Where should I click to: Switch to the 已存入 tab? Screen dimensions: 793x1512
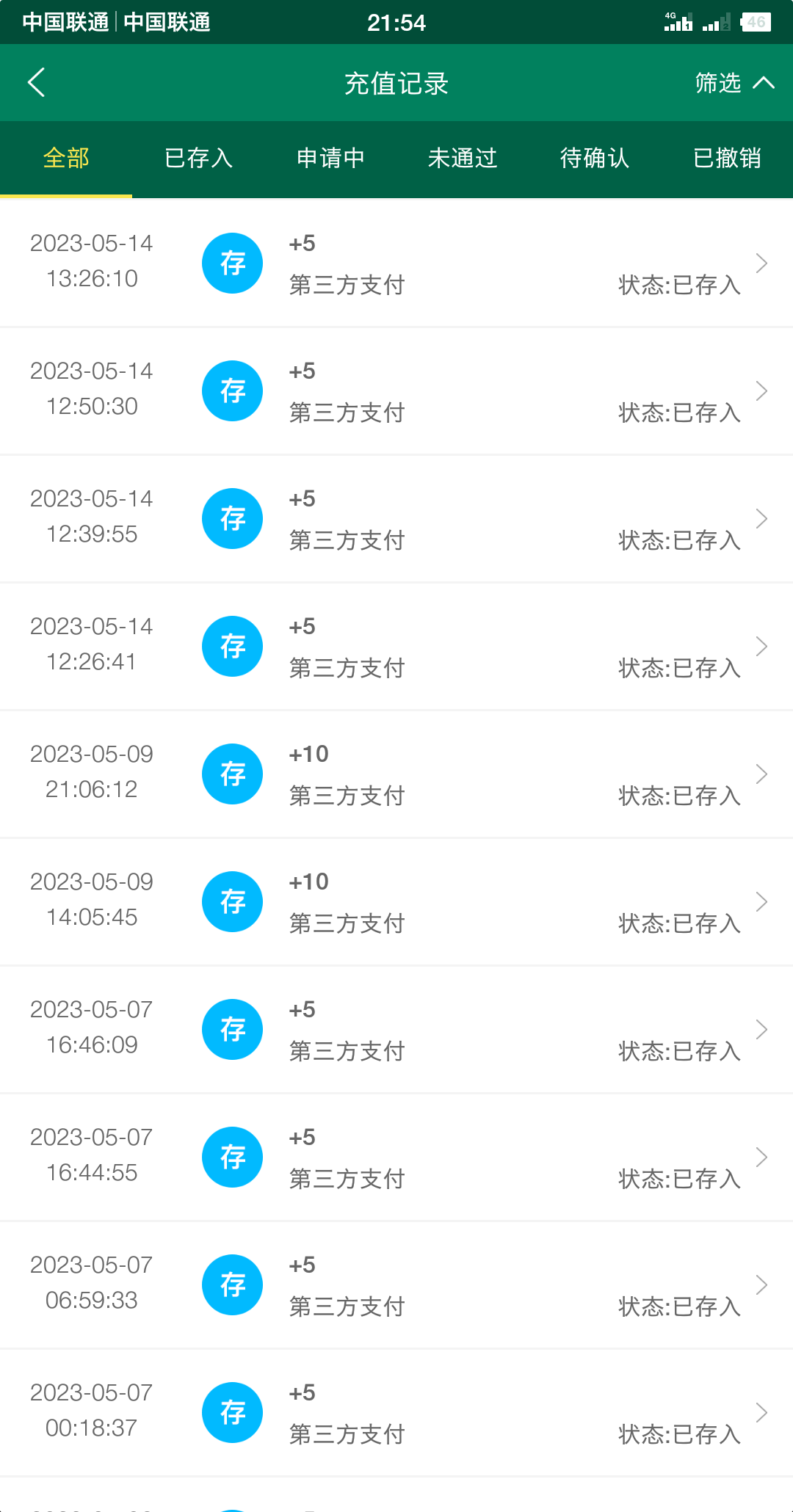point(198,158)
